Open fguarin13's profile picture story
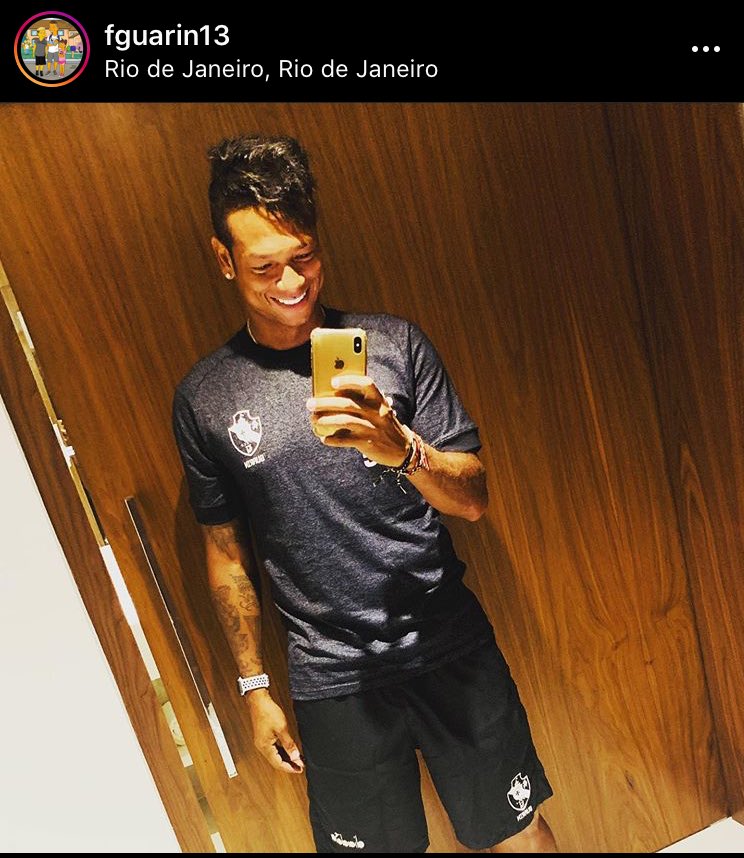 52,50
